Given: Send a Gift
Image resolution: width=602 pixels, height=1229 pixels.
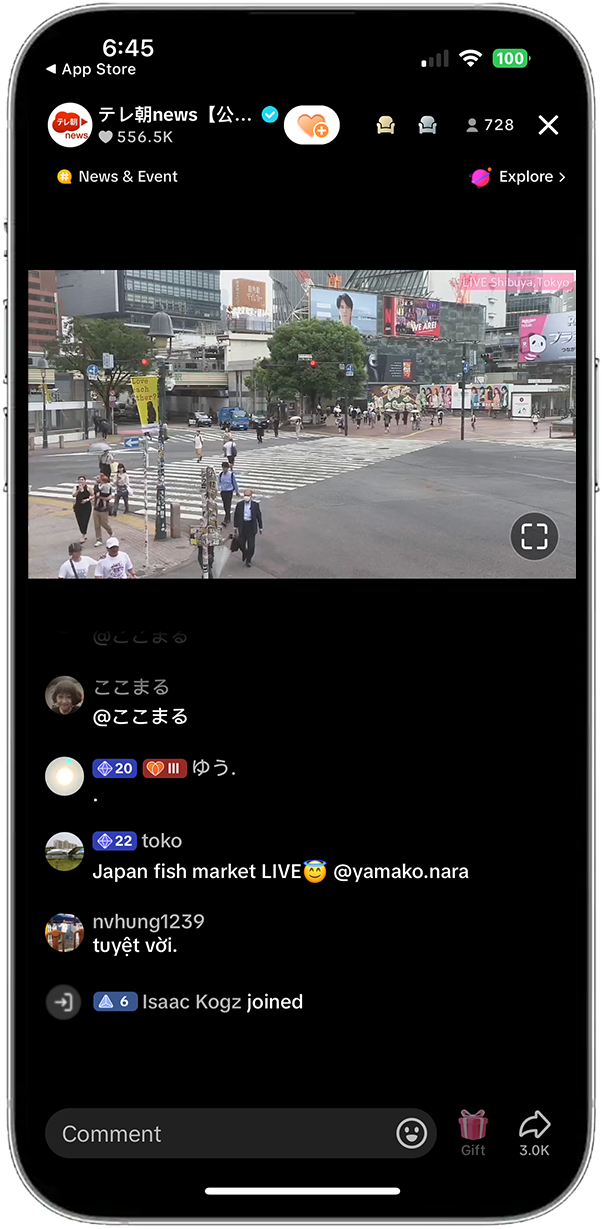Looking at the screenshot, I should [473, 1132].
